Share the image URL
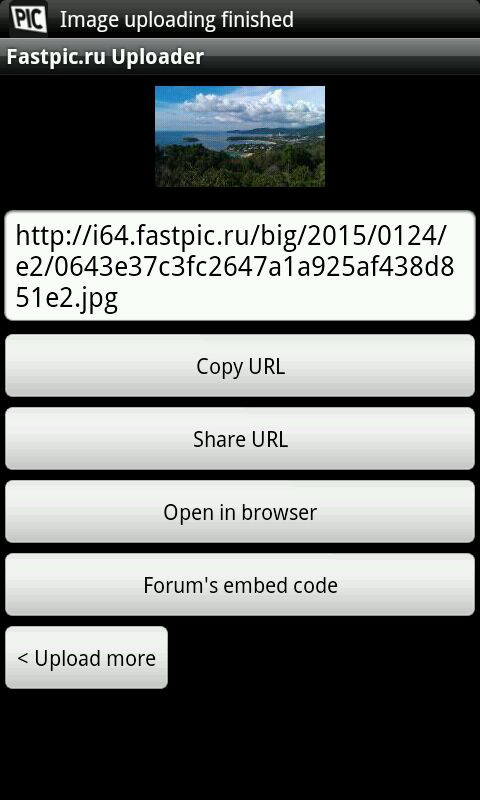The height and width of the screenshot is (800, 480). 240,439
